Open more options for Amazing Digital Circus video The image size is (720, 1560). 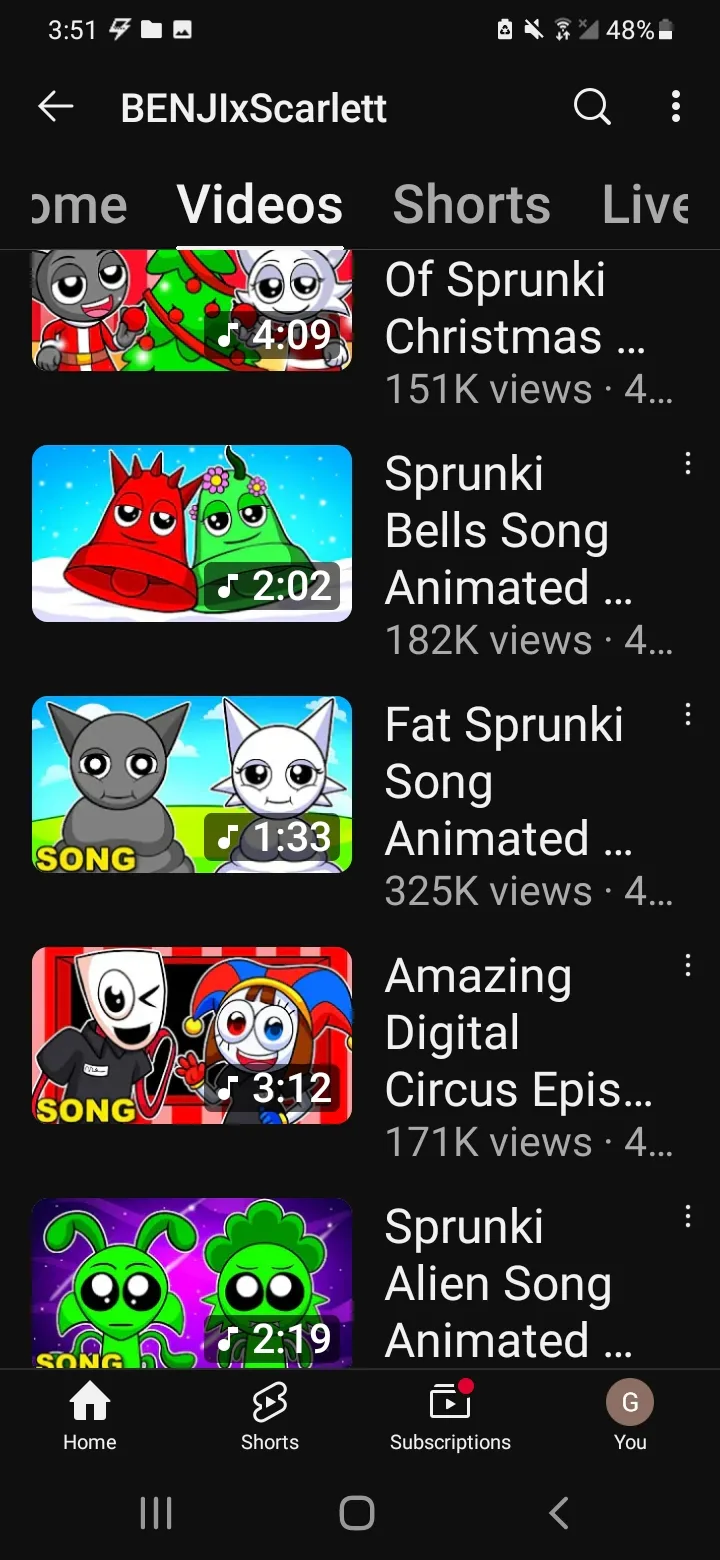[x=687, y=965]
